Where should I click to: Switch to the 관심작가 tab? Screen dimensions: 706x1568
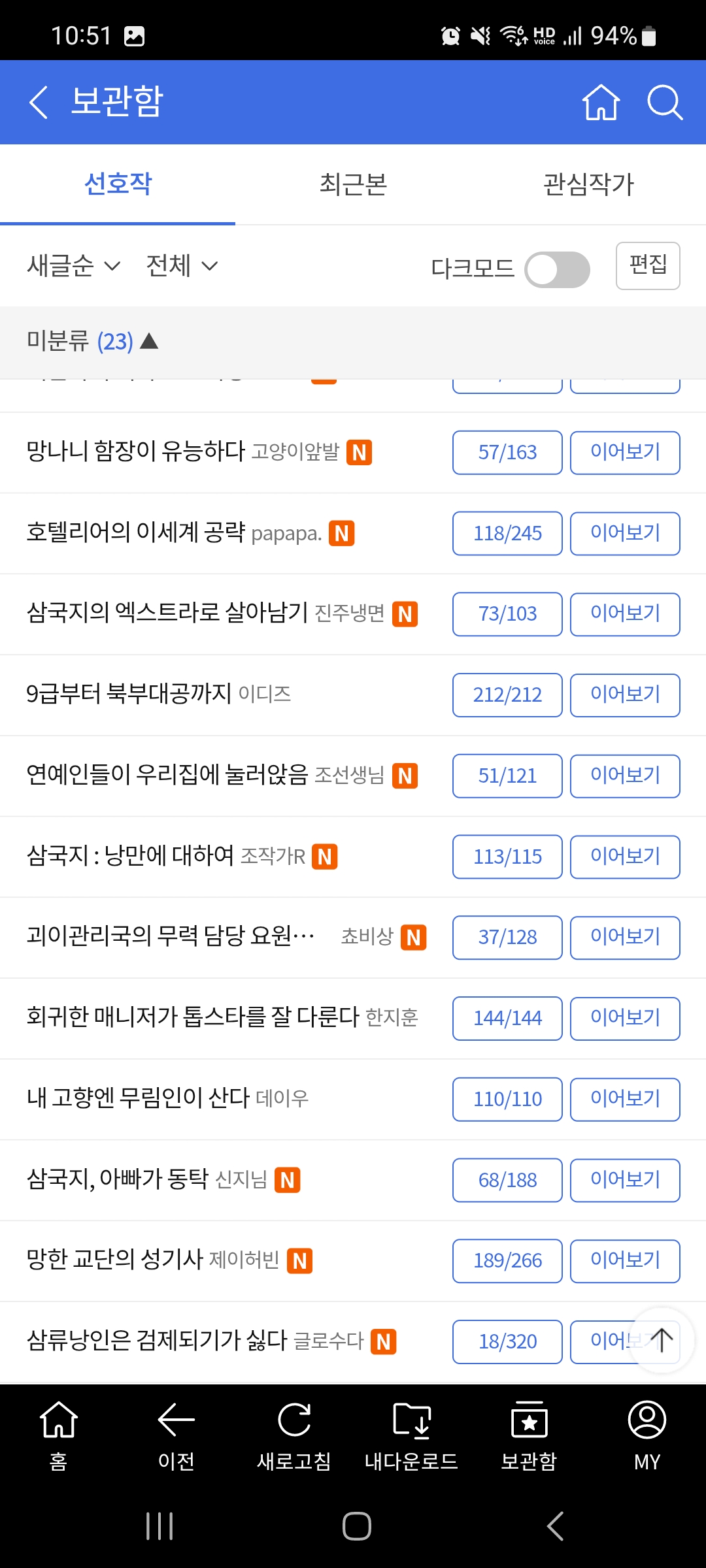(588, 184)
